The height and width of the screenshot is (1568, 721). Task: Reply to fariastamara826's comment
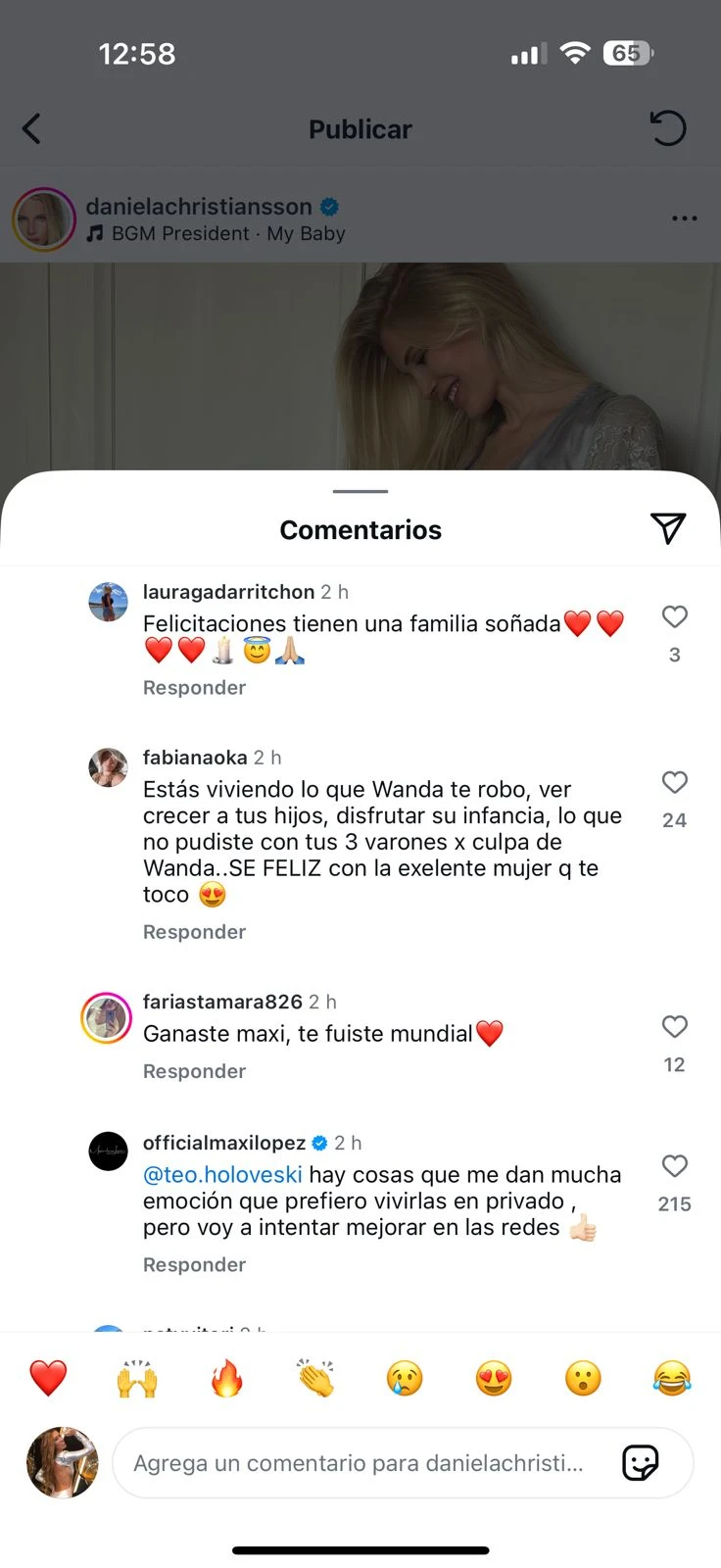(194, 1071)
